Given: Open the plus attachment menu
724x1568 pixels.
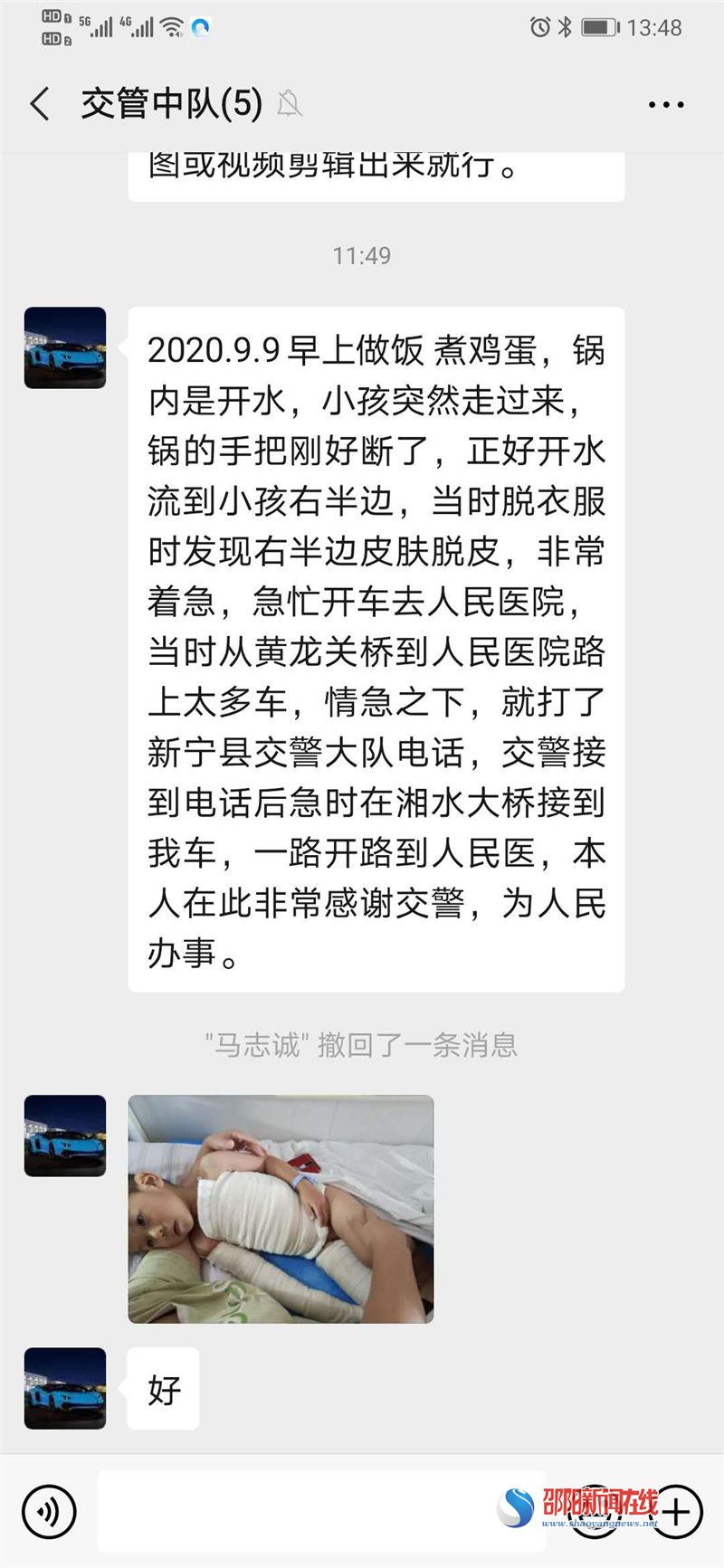Looking at the screenshot, I should [677, 1512].
